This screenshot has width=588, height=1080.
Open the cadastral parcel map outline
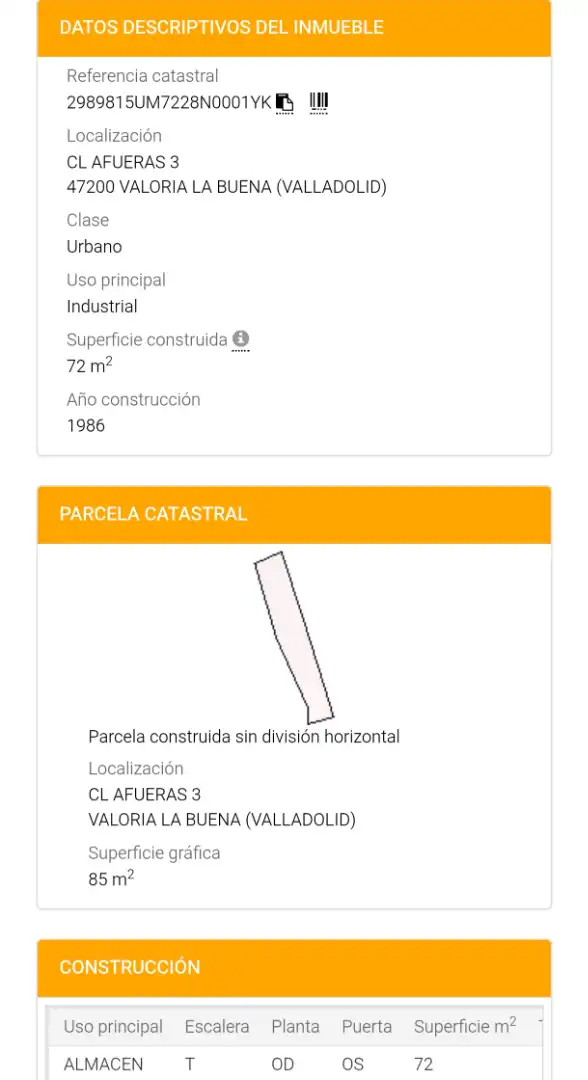pos(294,638)
